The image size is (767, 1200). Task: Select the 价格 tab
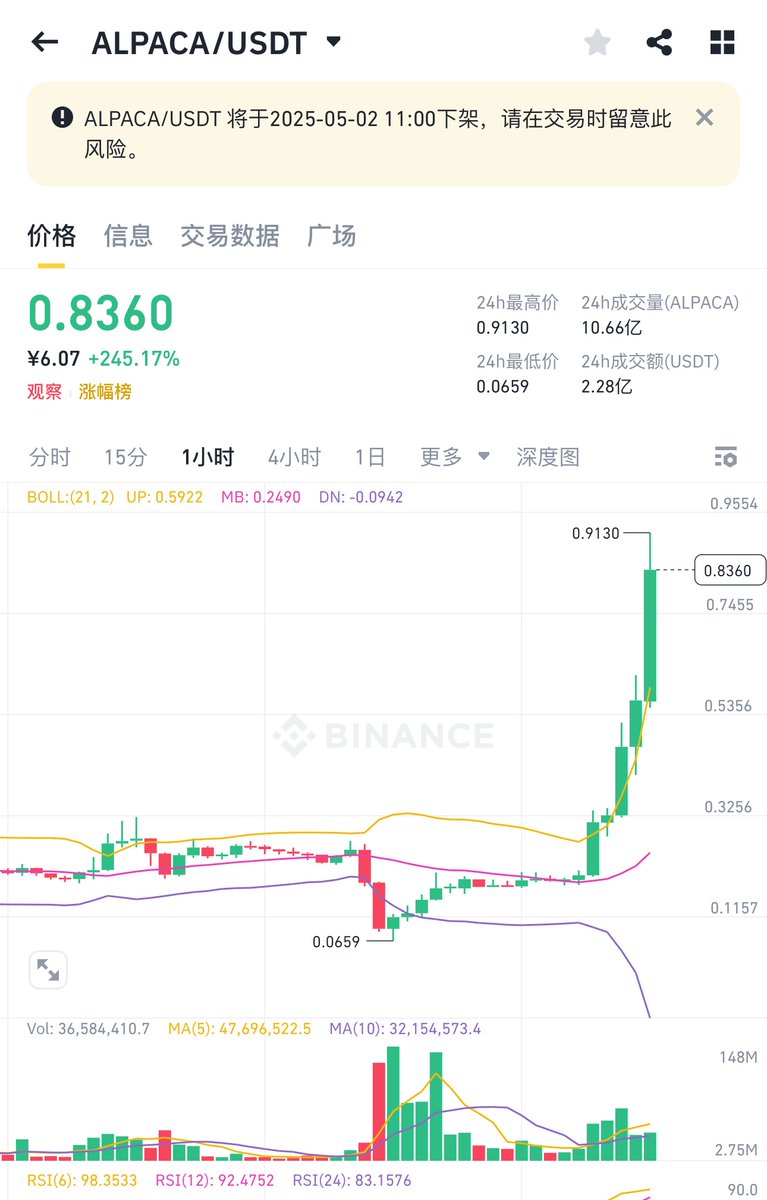pyautogui.click(x=51, y=236)
